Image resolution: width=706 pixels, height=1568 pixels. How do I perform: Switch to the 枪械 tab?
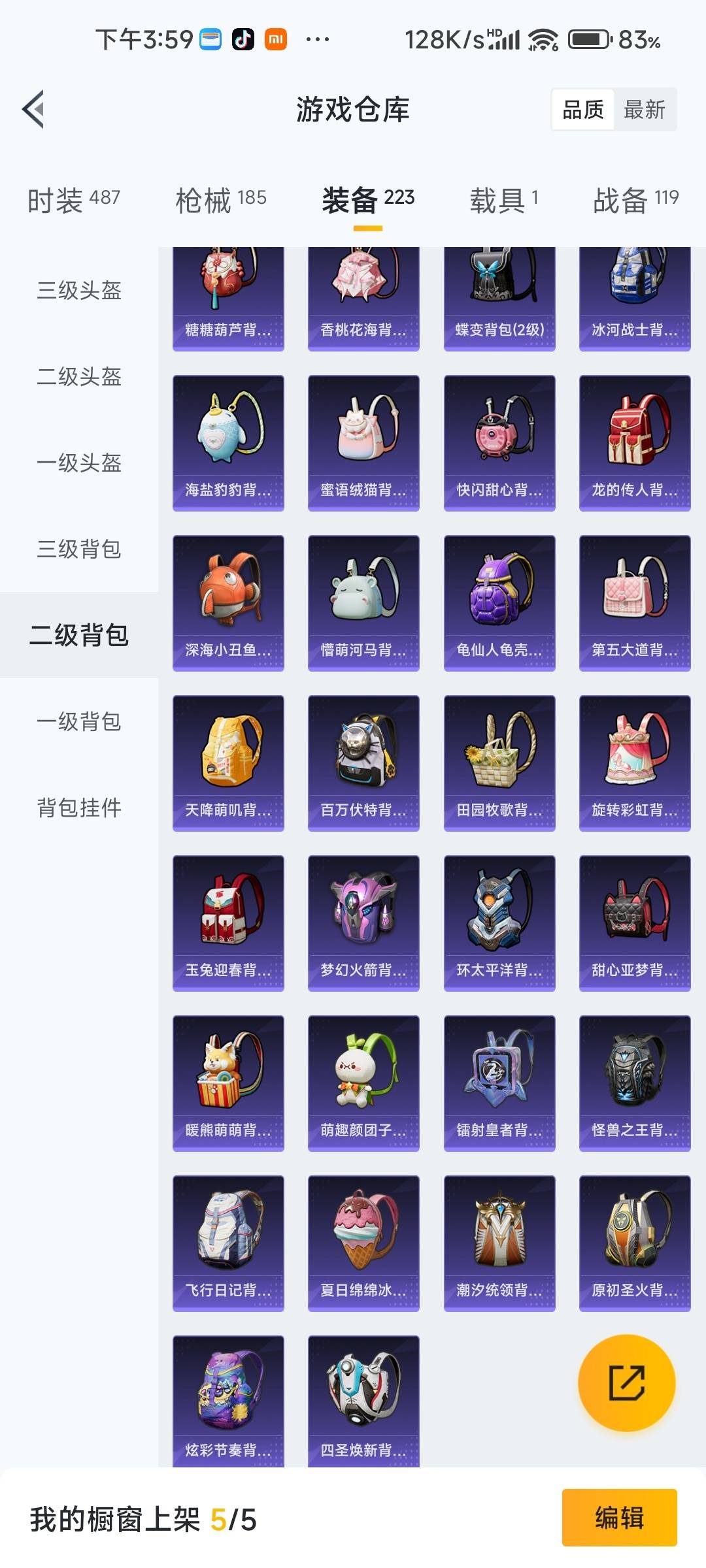point(221,199)
